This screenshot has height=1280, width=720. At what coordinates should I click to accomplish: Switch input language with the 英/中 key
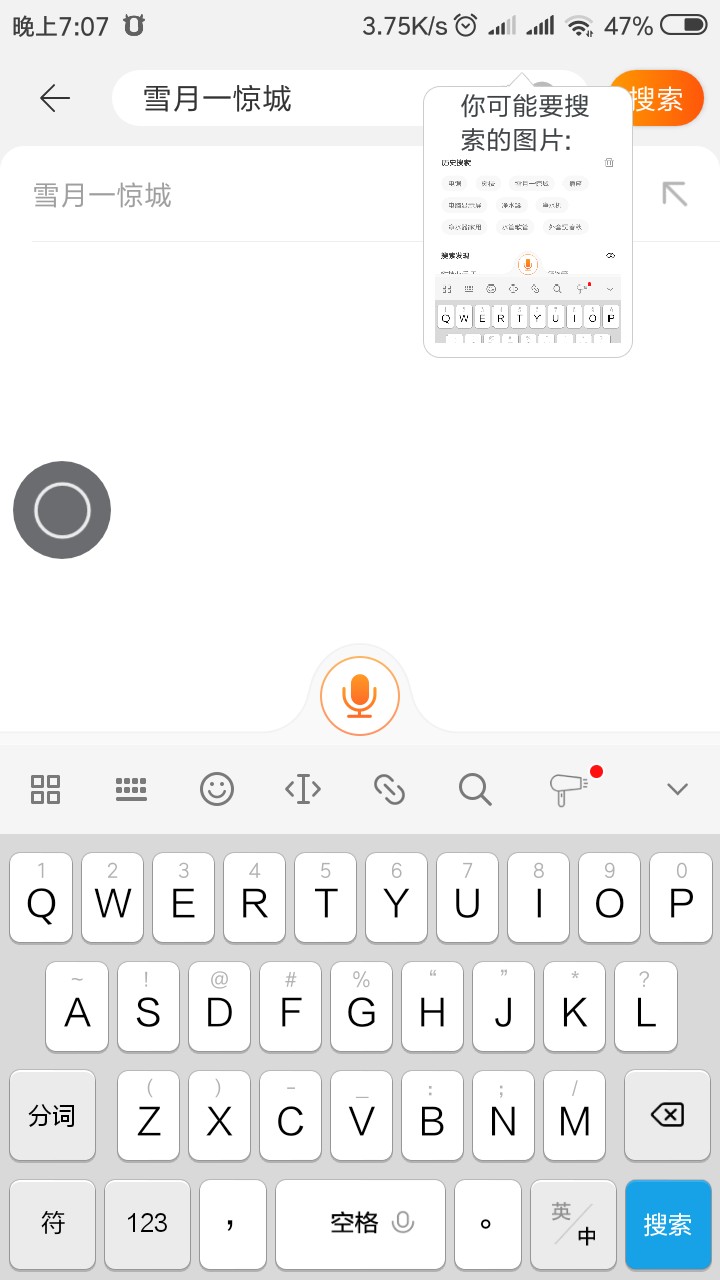point(574,1224)
